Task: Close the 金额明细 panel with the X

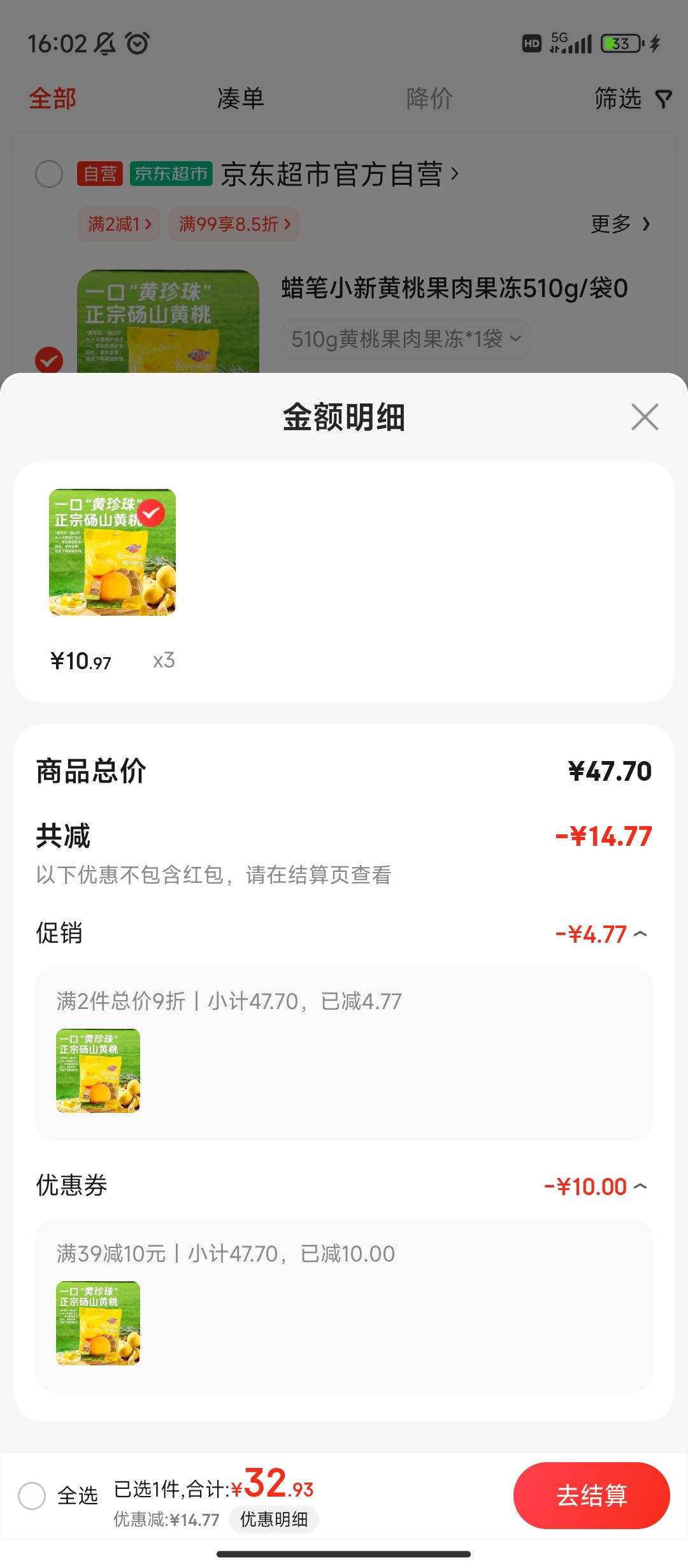Action: (645, 417)
